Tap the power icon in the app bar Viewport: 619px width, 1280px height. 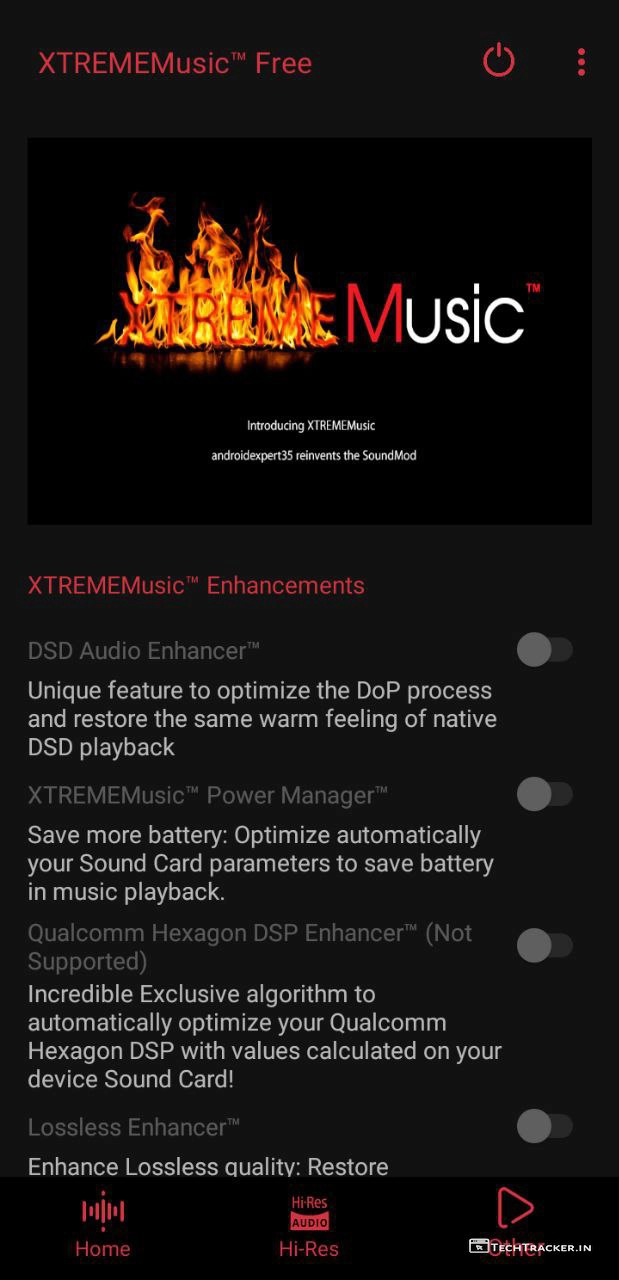tap(498, 62)
